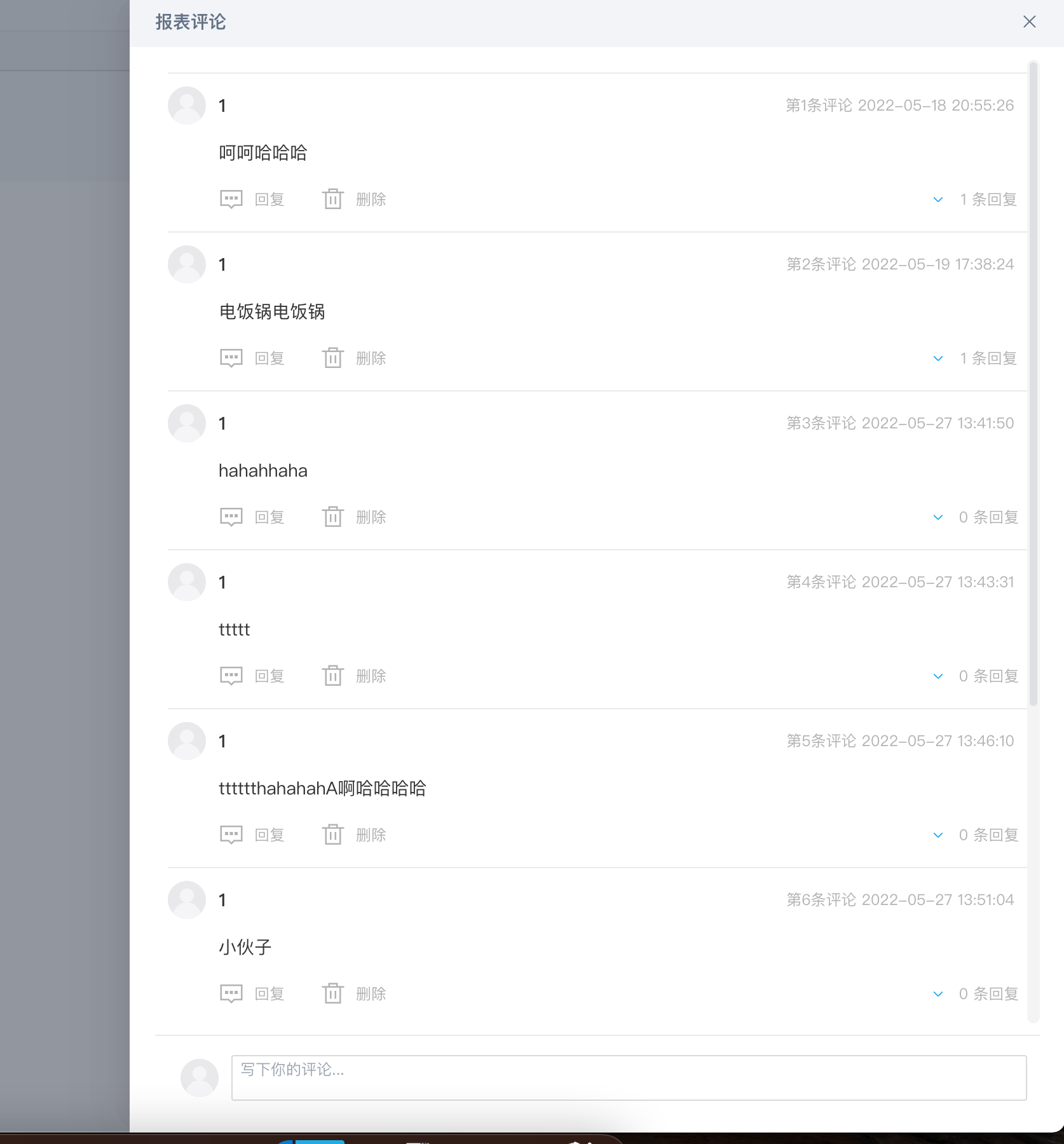1064x1144 pixels.
Task: Reply to the comment 小伙子
Action: click(x=252, y=994)
